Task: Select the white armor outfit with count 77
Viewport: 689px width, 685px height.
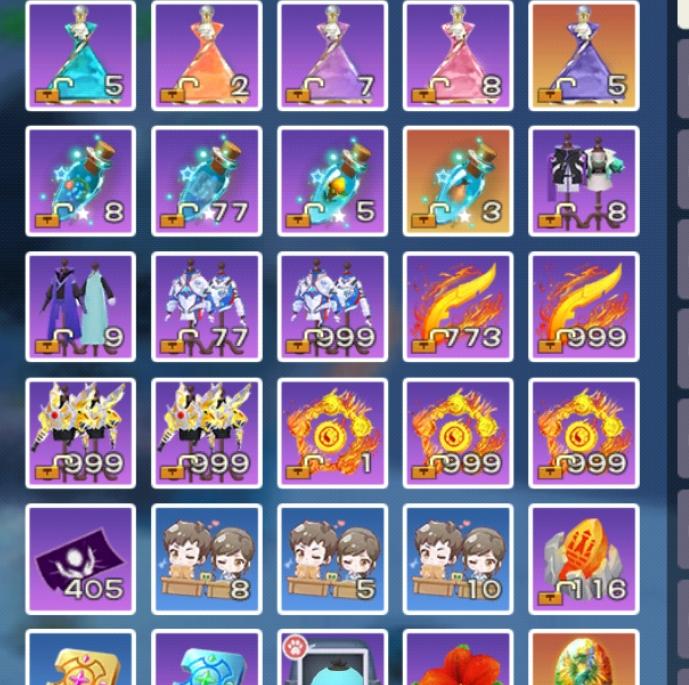Action: (x=206, y=307)
